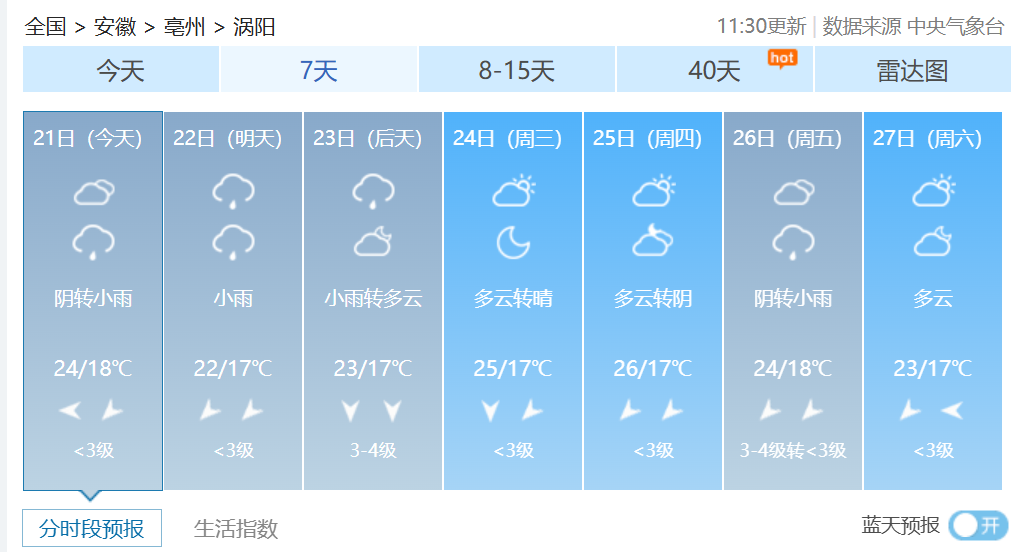Select the 7天 forecast tab
1023x552 pixels.
click(x=319, y=71)
